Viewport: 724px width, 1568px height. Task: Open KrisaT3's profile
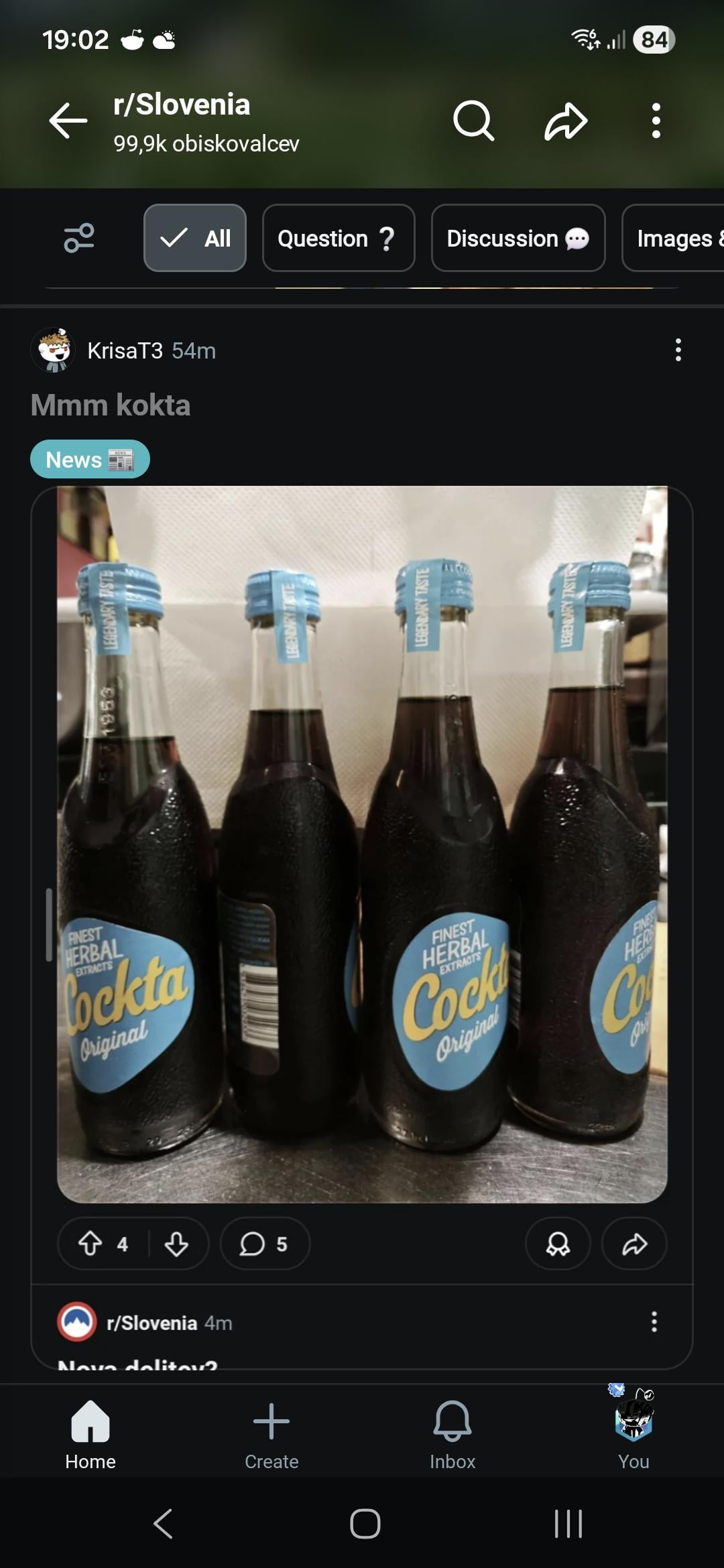coord(125,350)
